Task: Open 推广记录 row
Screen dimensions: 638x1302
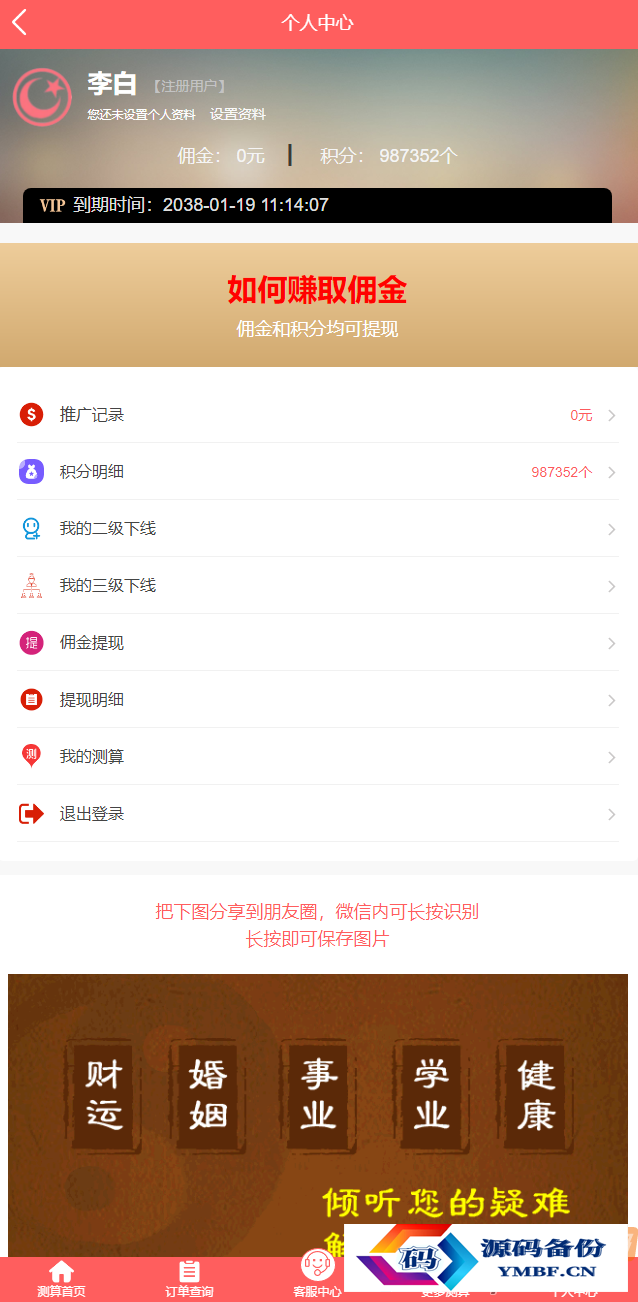Action: tap(318, 415)
